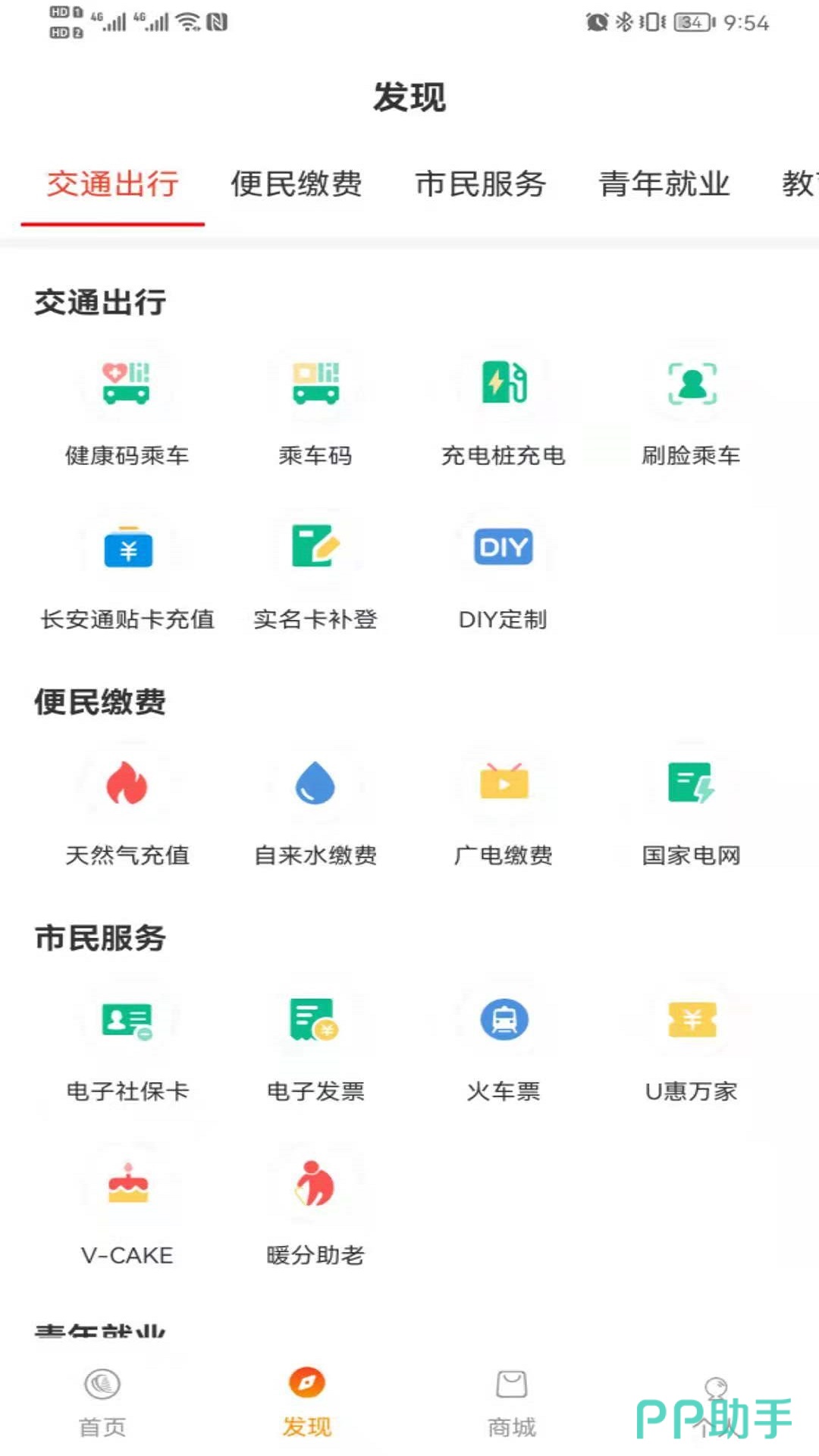Switch to the 商城 mall tab
Viewport: 819px width, 1456px height.
[512, 1403]
